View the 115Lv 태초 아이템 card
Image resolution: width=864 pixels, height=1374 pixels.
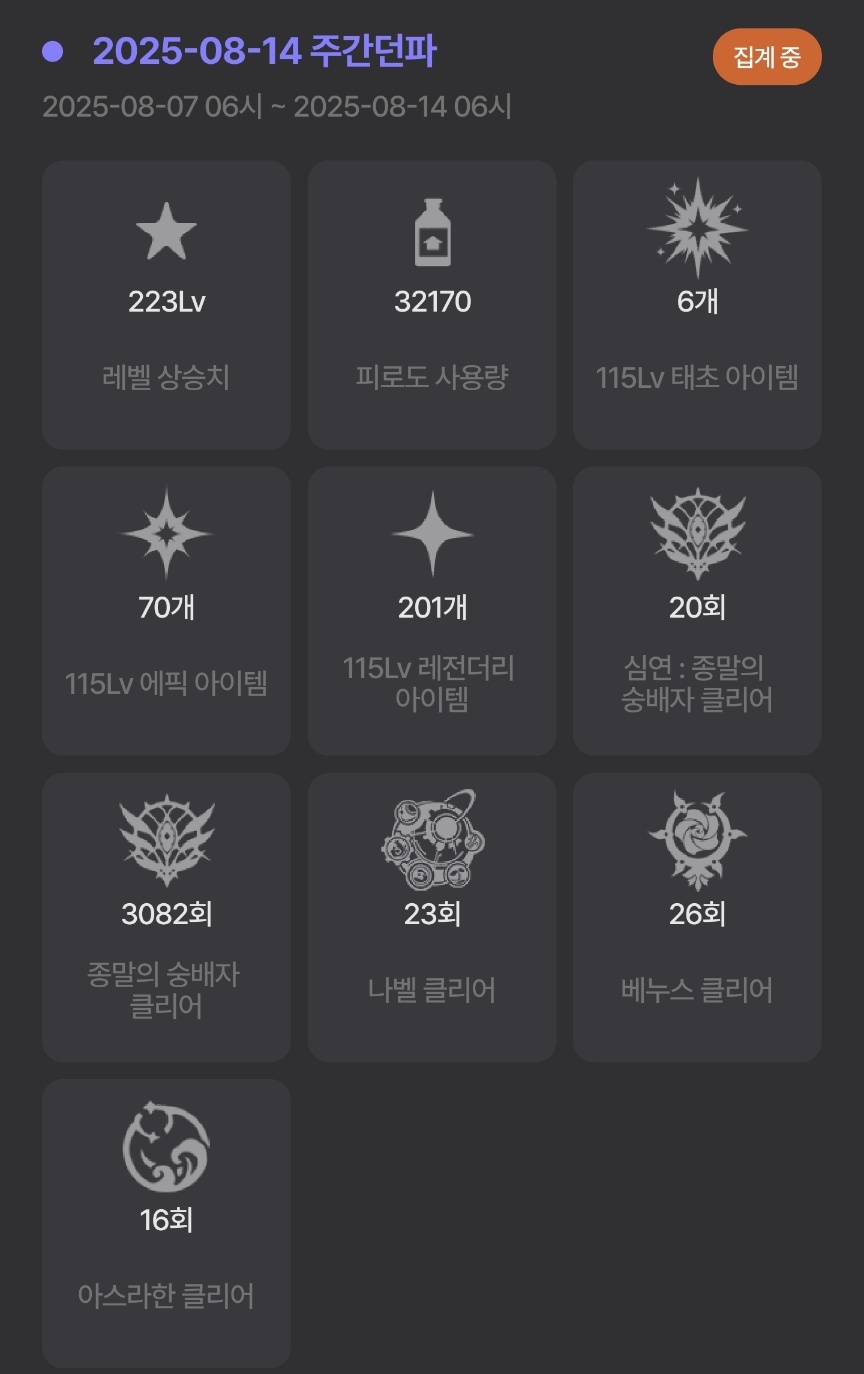[x=697, y=305]
